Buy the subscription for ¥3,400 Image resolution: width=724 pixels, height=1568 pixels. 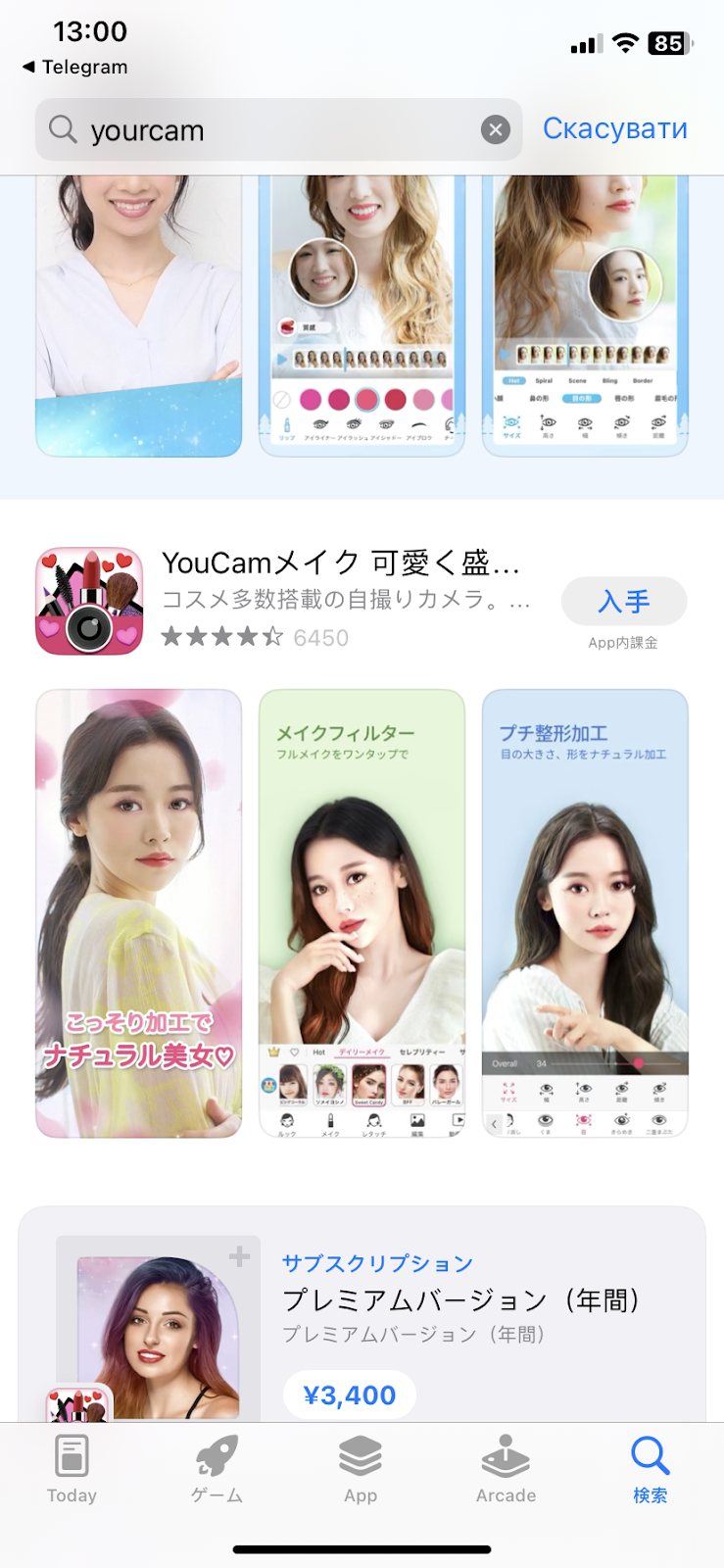(x=350, y=1395)
